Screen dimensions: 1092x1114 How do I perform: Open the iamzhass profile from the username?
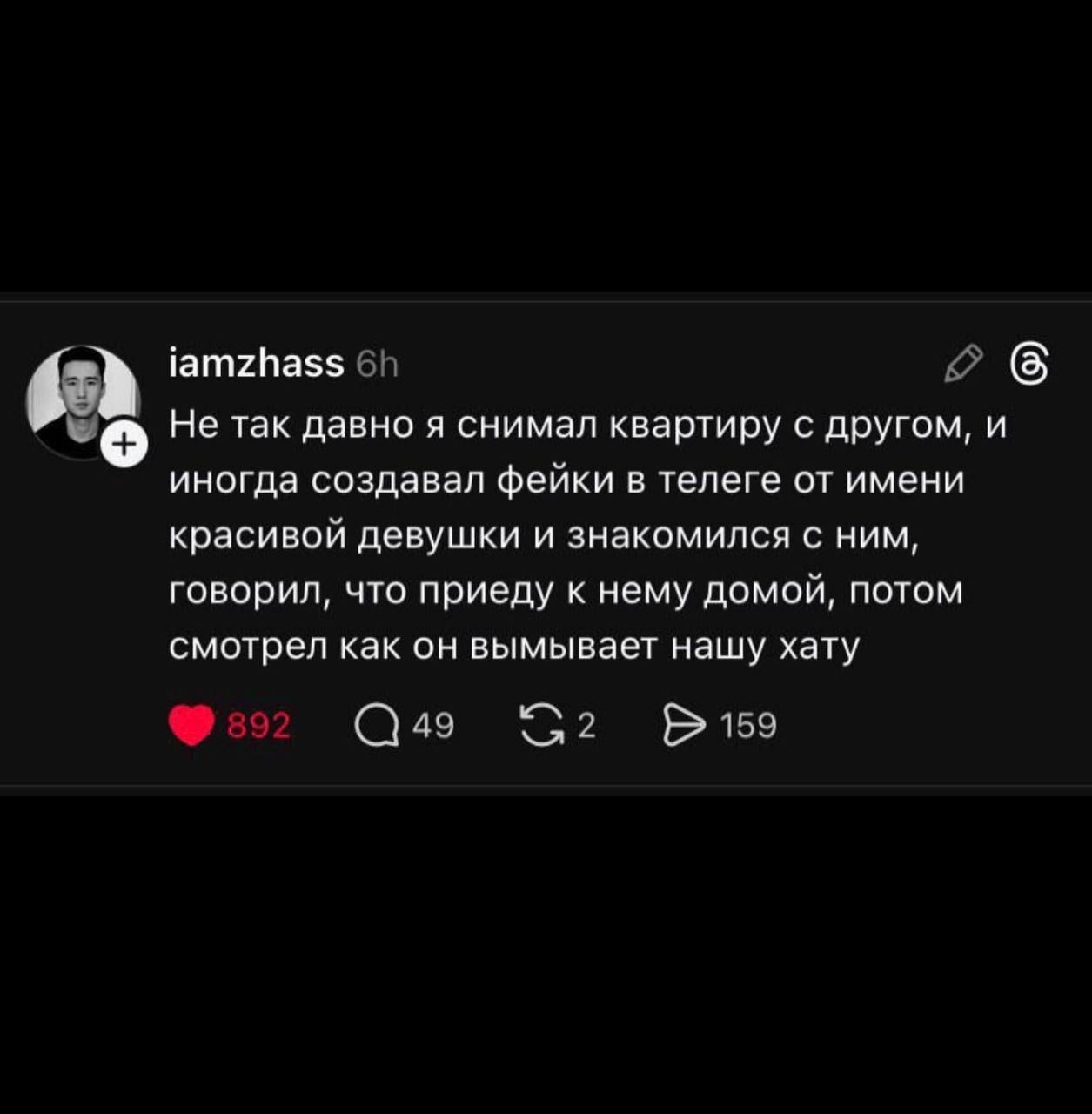tap(256, 362)
